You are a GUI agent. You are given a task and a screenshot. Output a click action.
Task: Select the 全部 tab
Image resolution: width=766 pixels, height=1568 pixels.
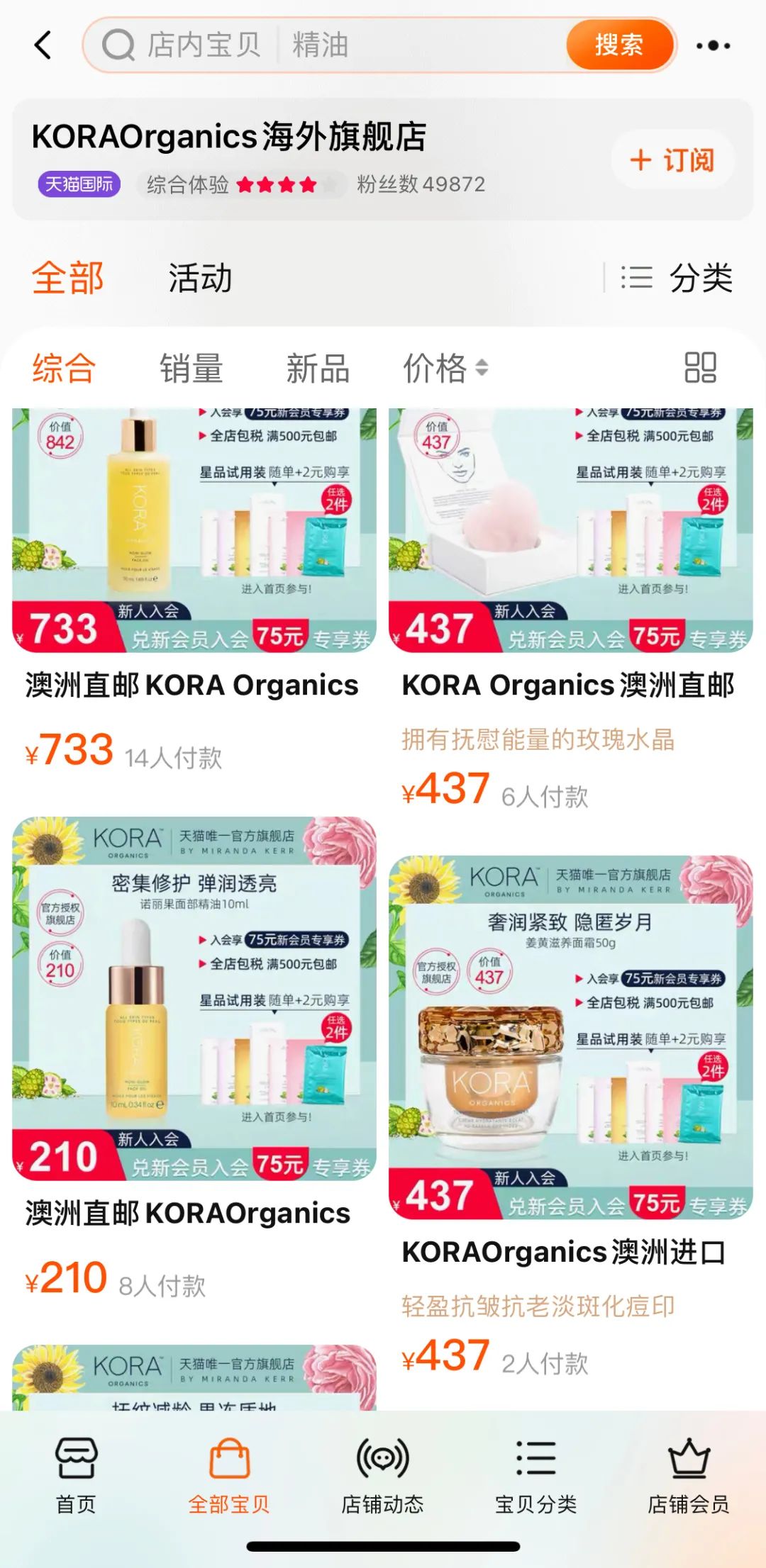click(x=68, y=278)
